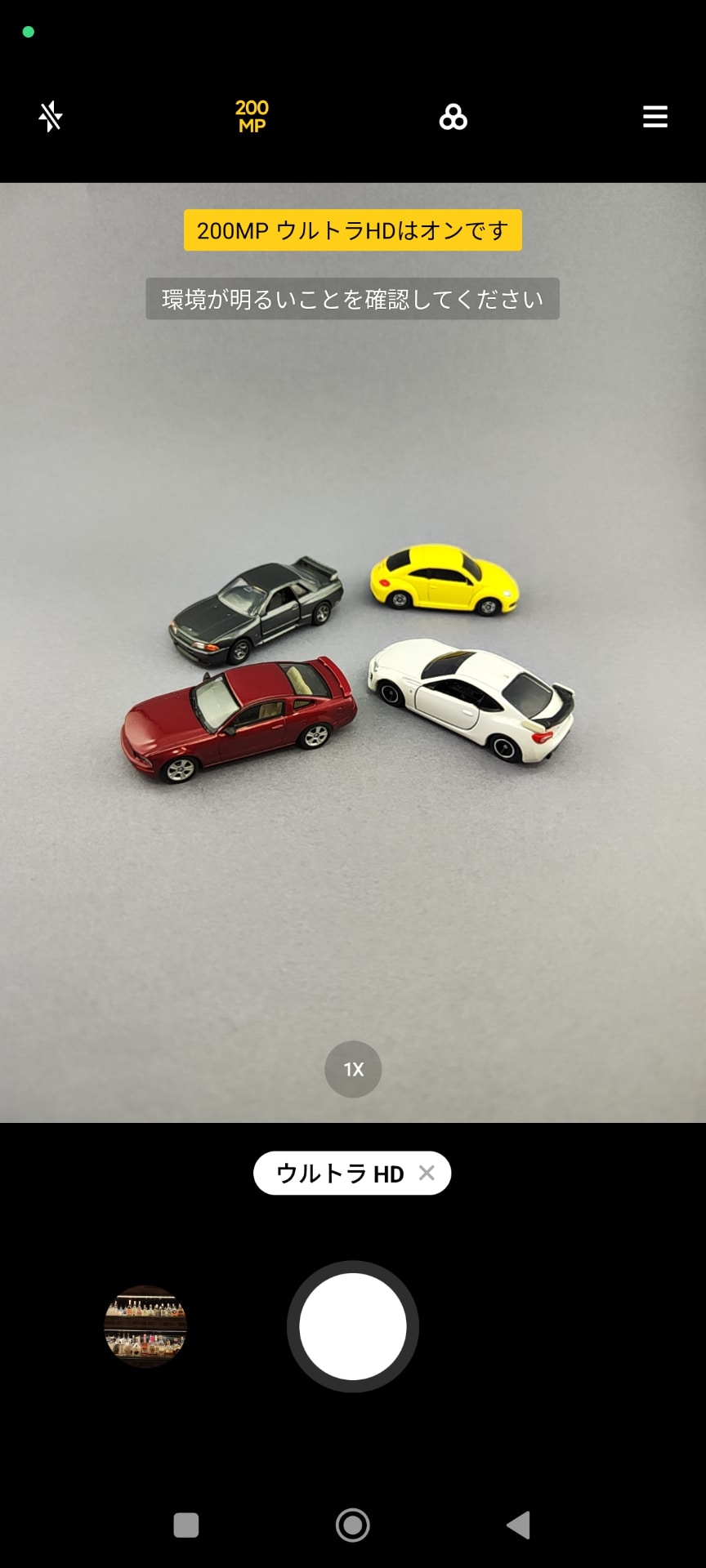Toggle the flash setting icon
Viewport: 706px width, 1568px height.
click(x=51, y=117)
